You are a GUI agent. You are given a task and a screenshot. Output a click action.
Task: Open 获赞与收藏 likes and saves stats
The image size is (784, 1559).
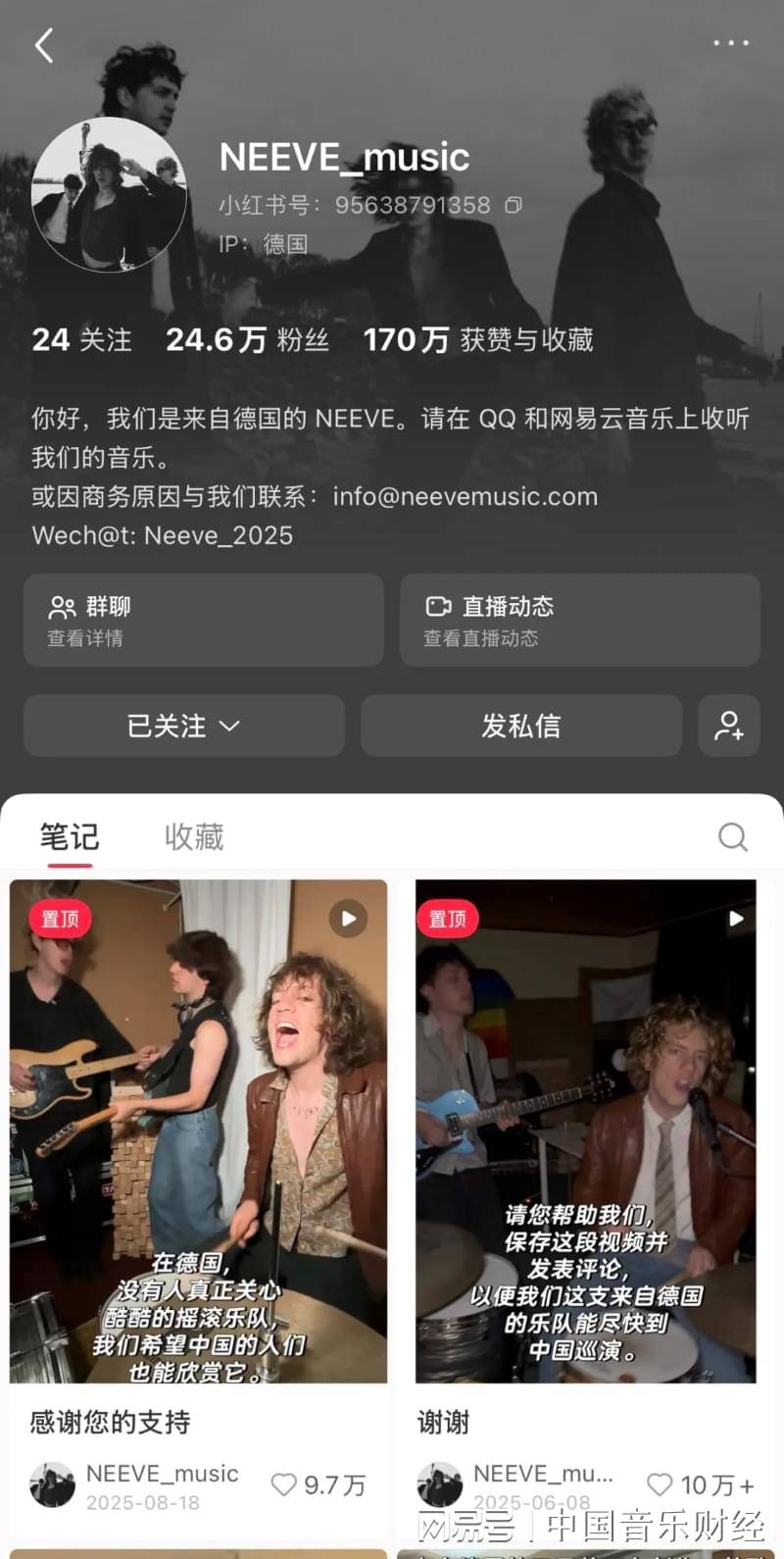tap(478, 340)
